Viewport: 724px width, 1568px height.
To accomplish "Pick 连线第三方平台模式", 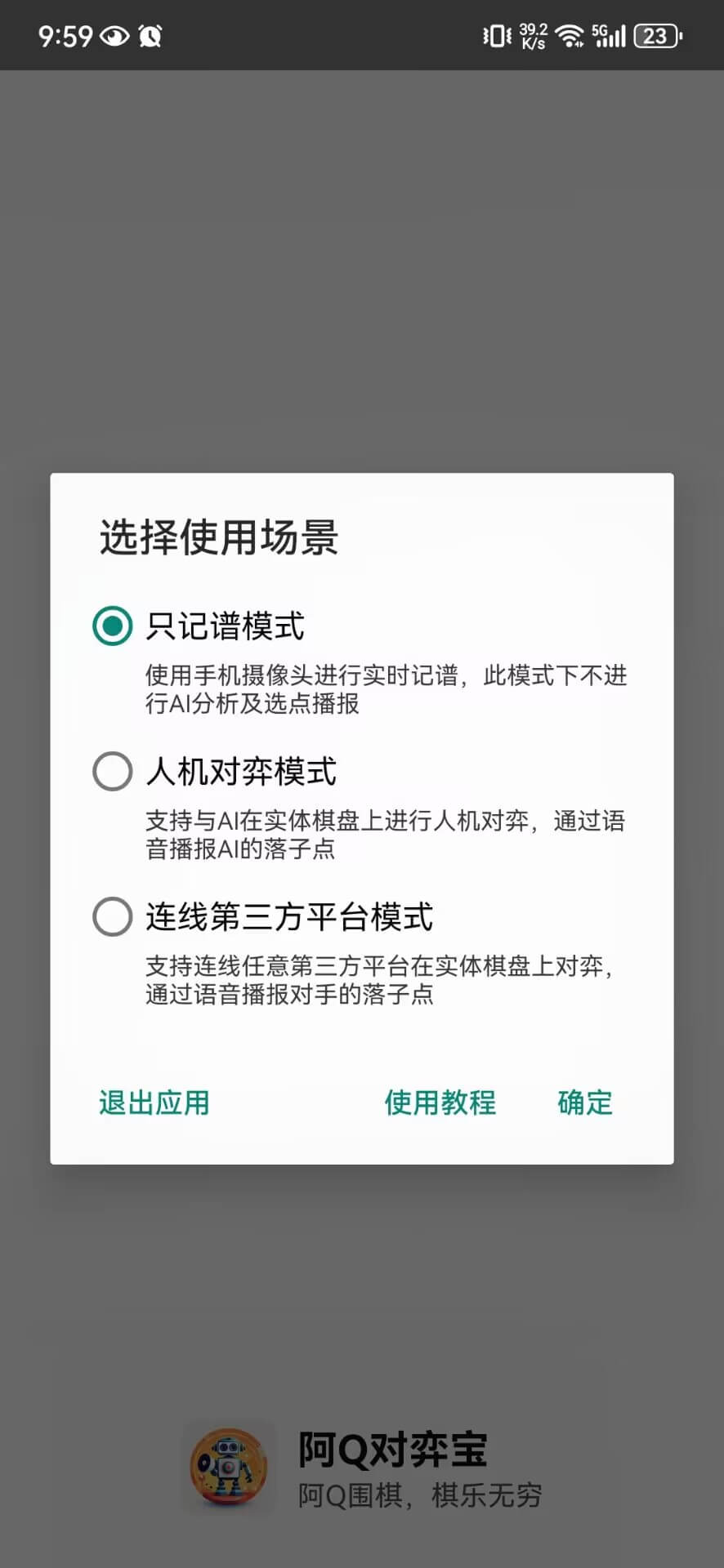I will pyautogui.click(x=113, y=917).
